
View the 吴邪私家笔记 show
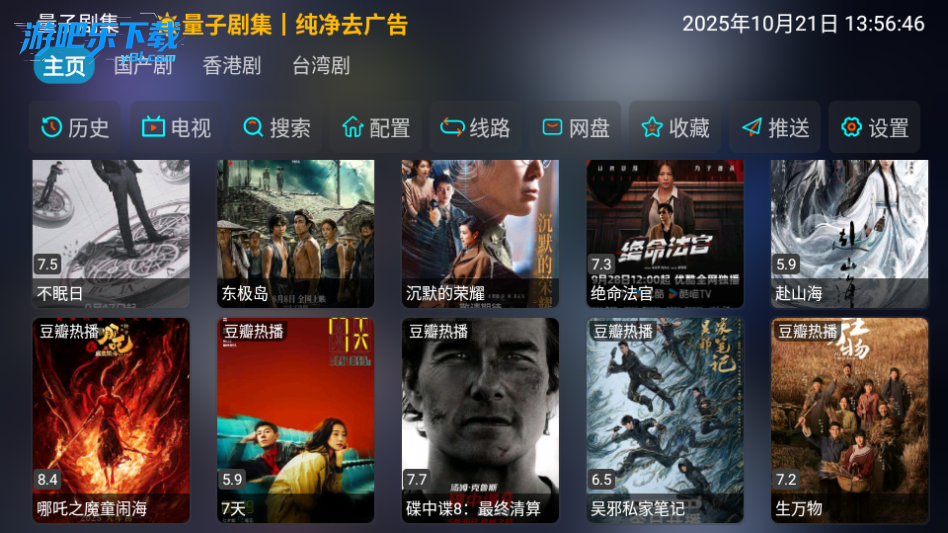pyautogui.click(x=665, y=420)
